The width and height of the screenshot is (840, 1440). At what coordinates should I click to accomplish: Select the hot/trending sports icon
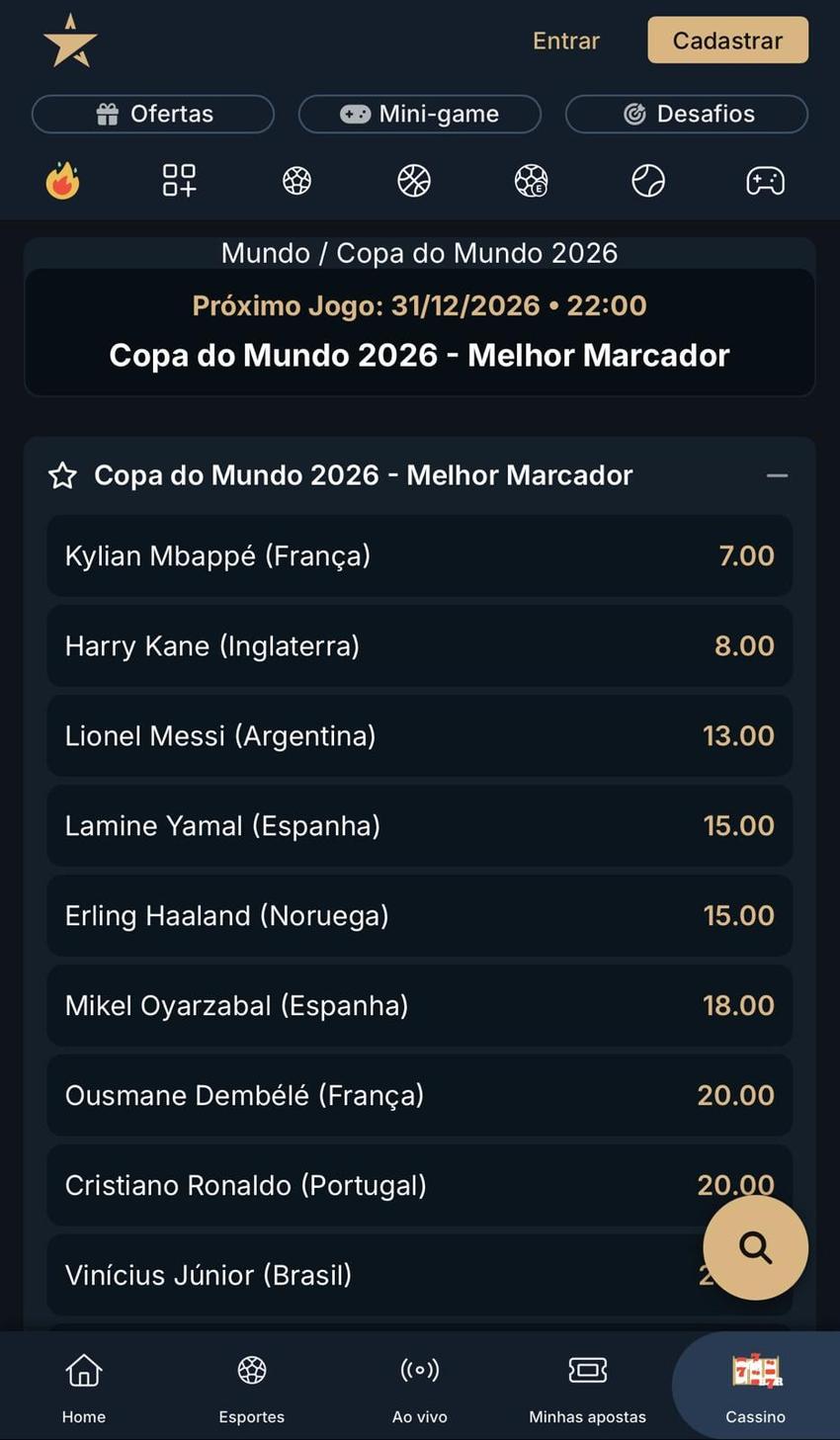tap(62, 181)
